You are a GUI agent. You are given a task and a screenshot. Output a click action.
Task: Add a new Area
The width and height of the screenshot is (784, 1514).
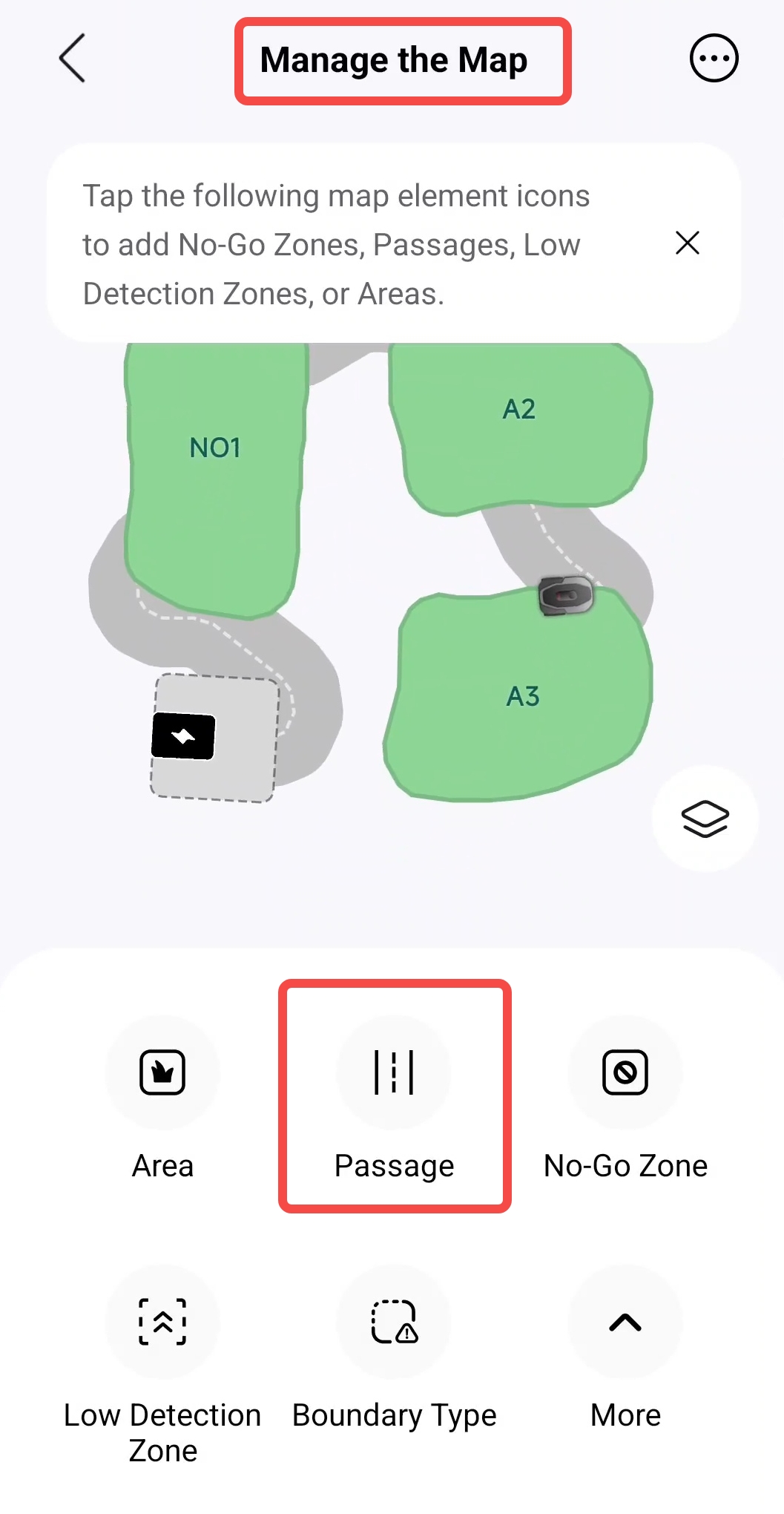tap(162, 1098)
